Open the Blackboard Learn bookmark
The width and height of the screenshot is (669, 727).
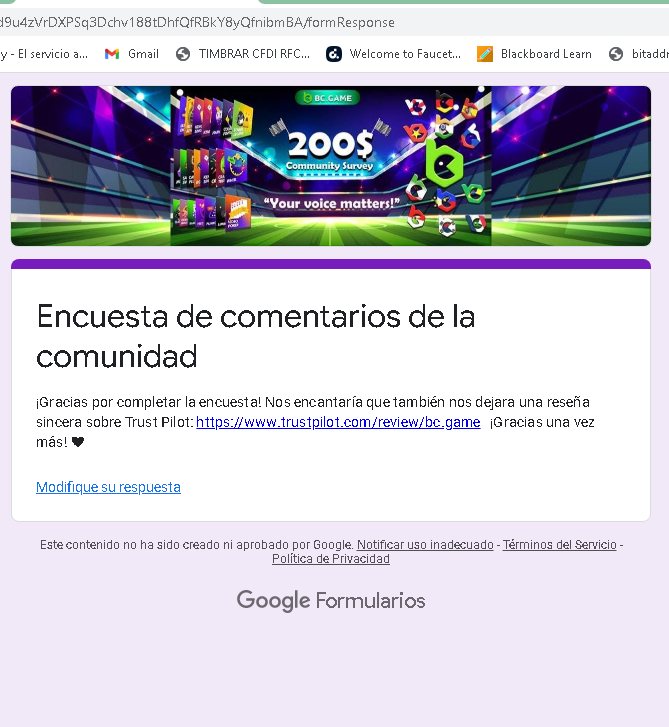535,54
